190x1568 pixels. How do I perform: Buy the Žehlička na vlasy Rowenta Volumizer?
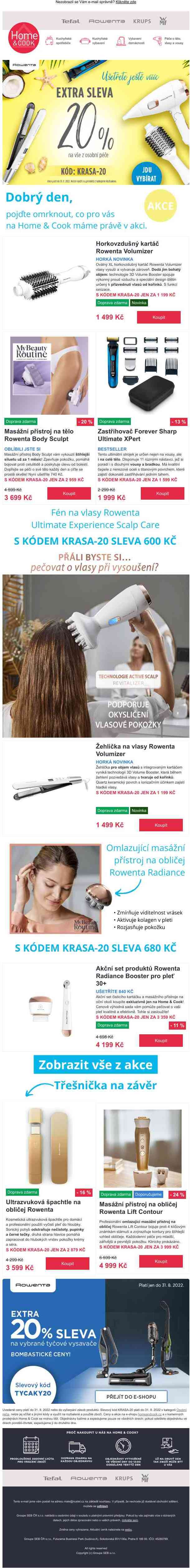pyautogui.click(x=161, y=825)
